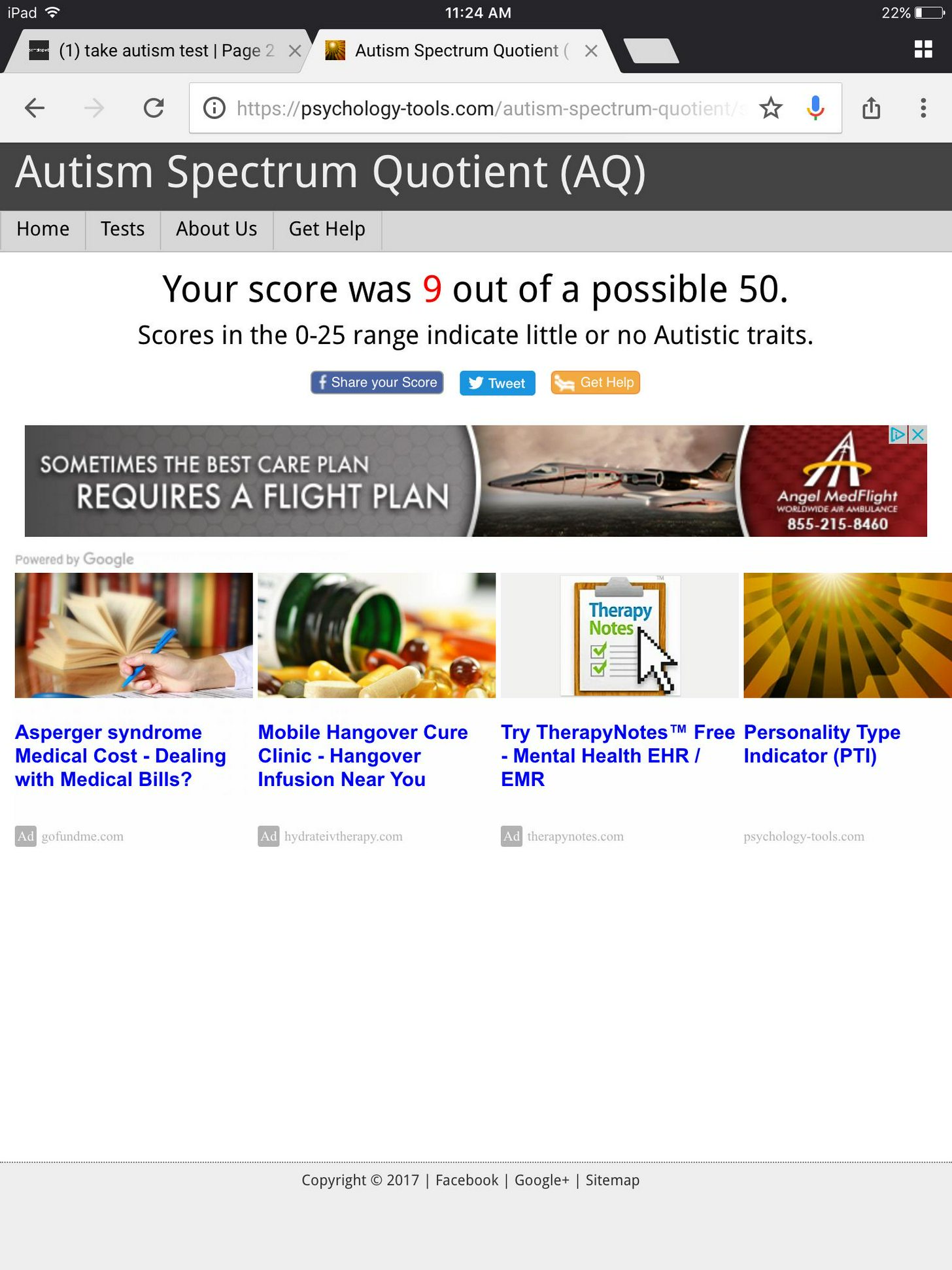Start voice search with the microphone

point(815,108)
